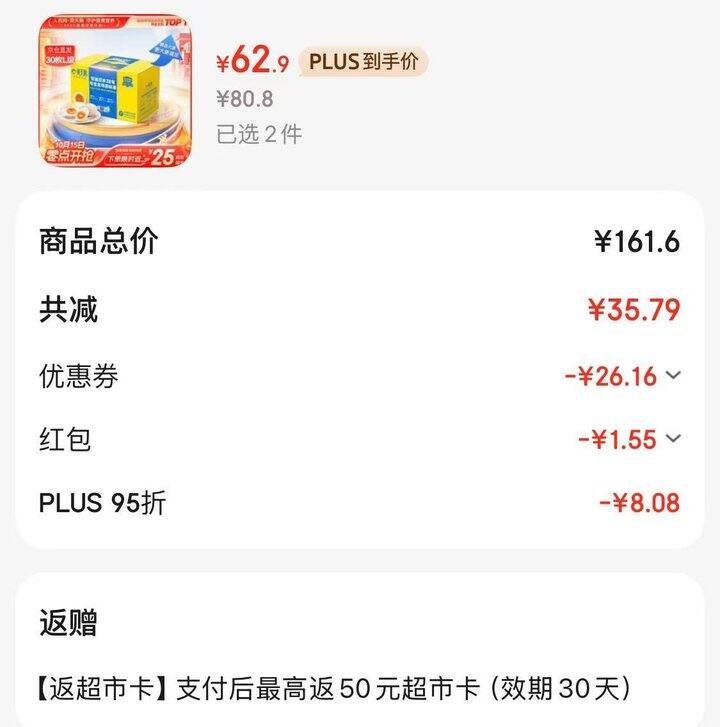Click the 京仓直发 badge on product image
This screenshot has width=720, height=727.
tap(59, 50)
